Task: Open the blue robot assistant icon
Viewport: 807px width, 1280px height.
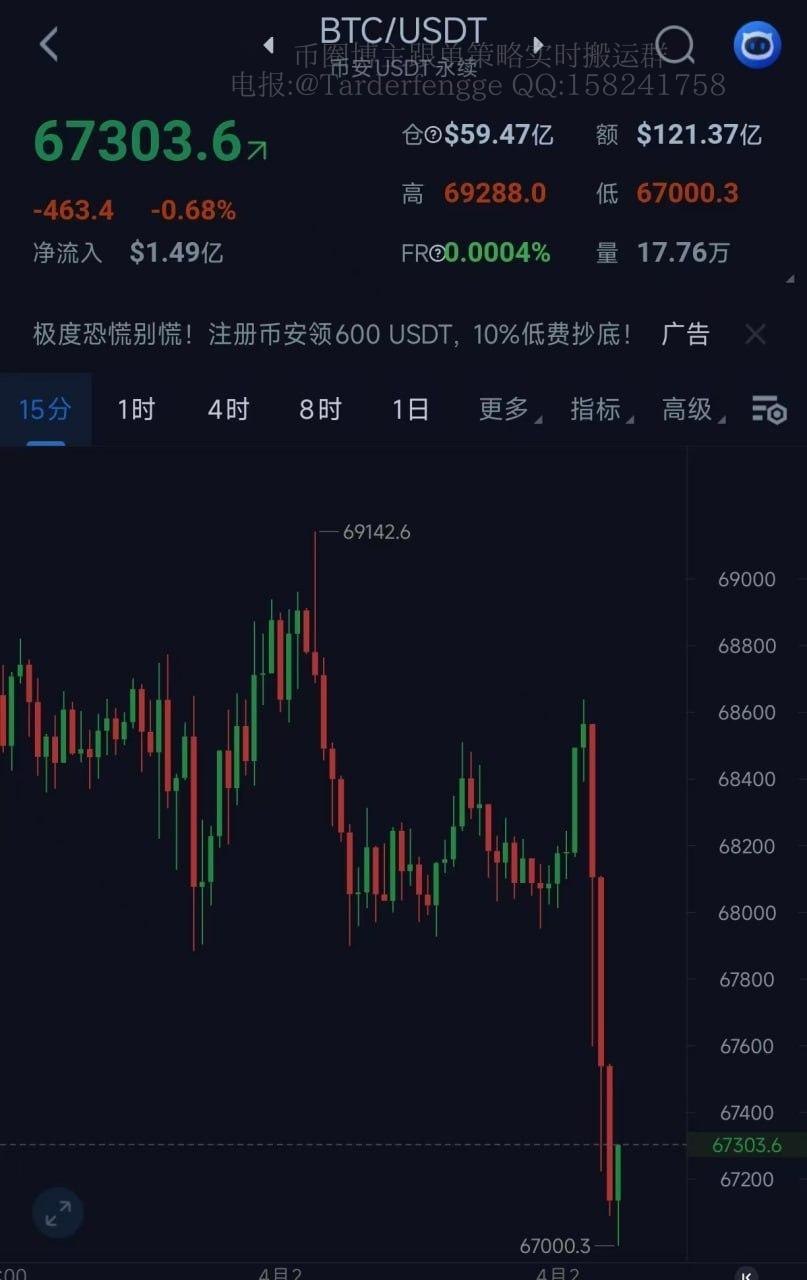Action: coord(757,45)
